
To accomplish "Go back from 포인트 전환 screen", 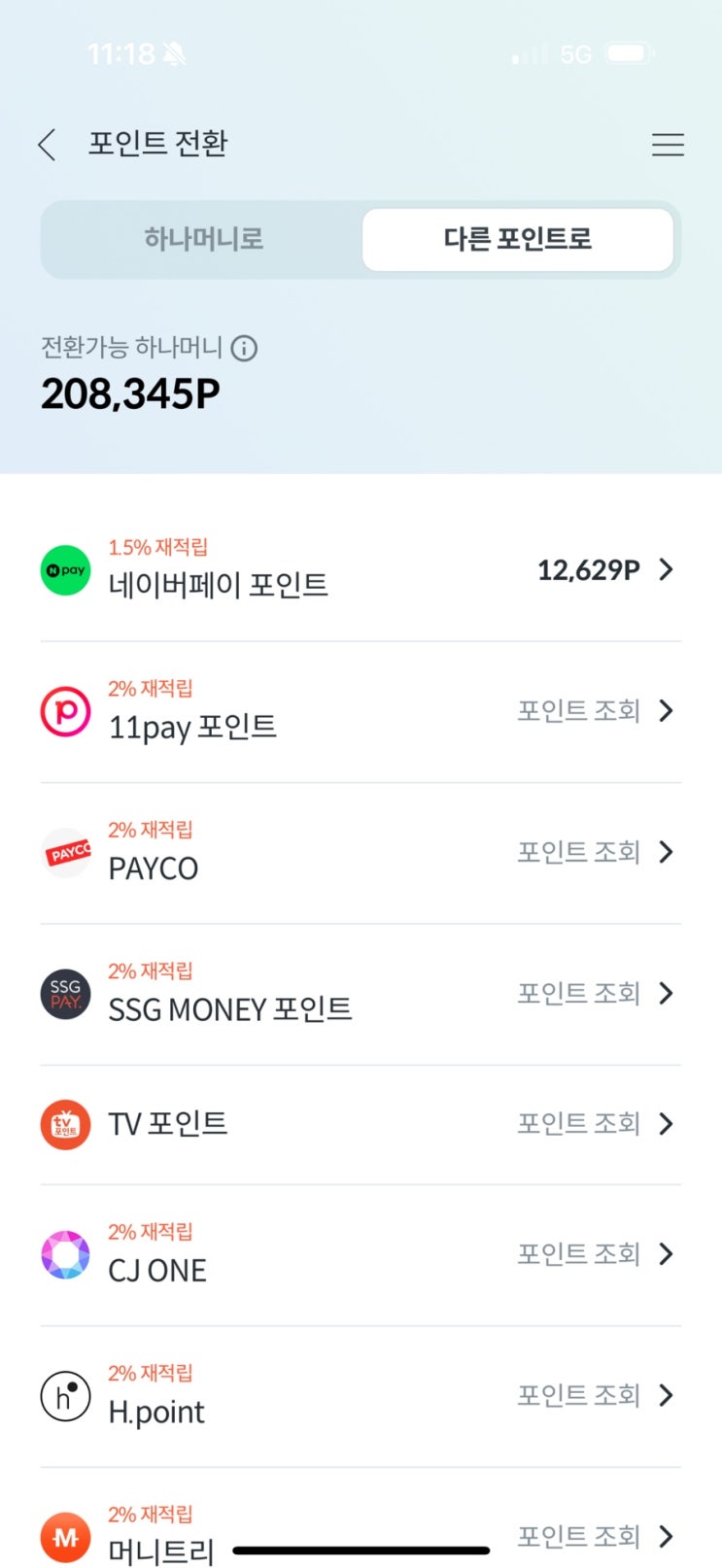I will point(47,145).
